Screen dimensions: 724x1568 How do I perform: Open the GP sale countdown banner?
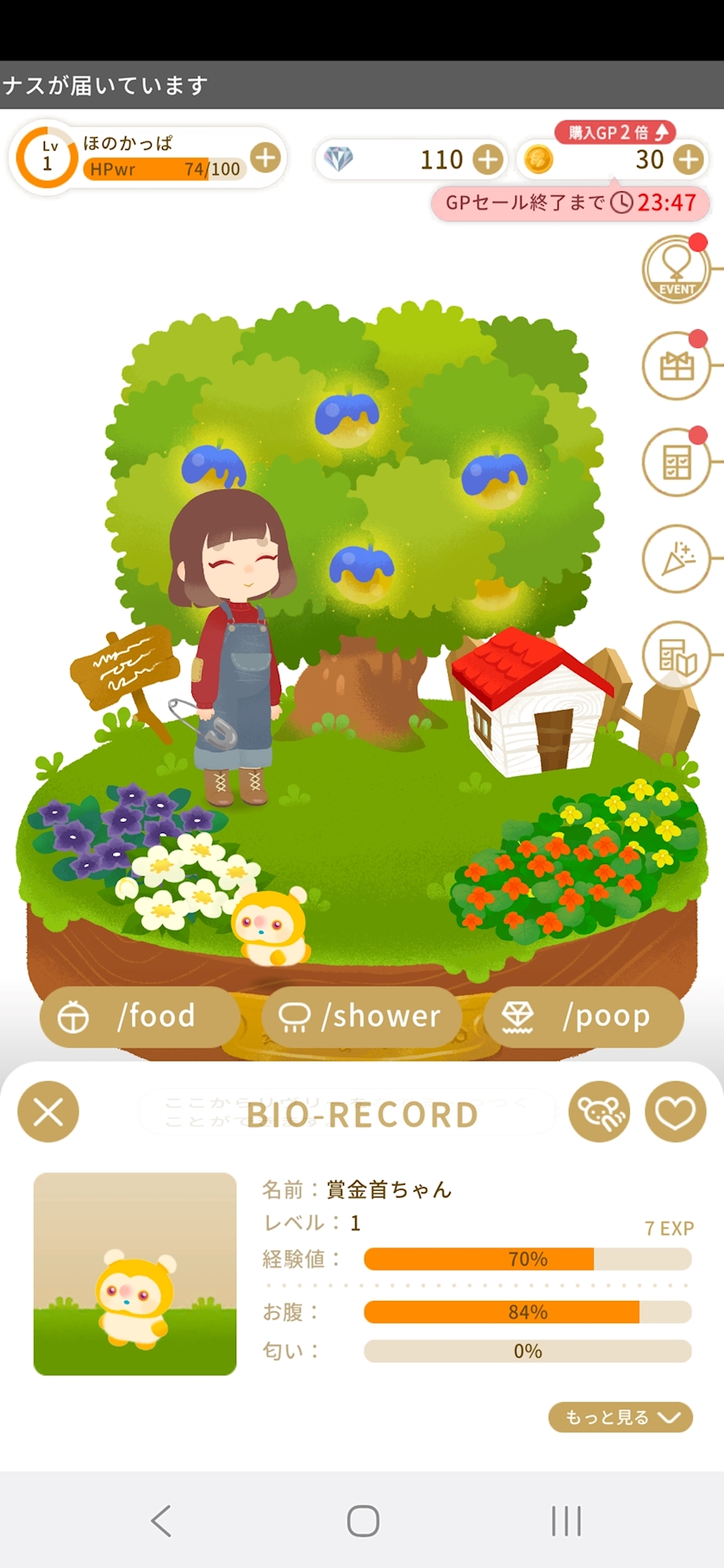tap(571, 203)
